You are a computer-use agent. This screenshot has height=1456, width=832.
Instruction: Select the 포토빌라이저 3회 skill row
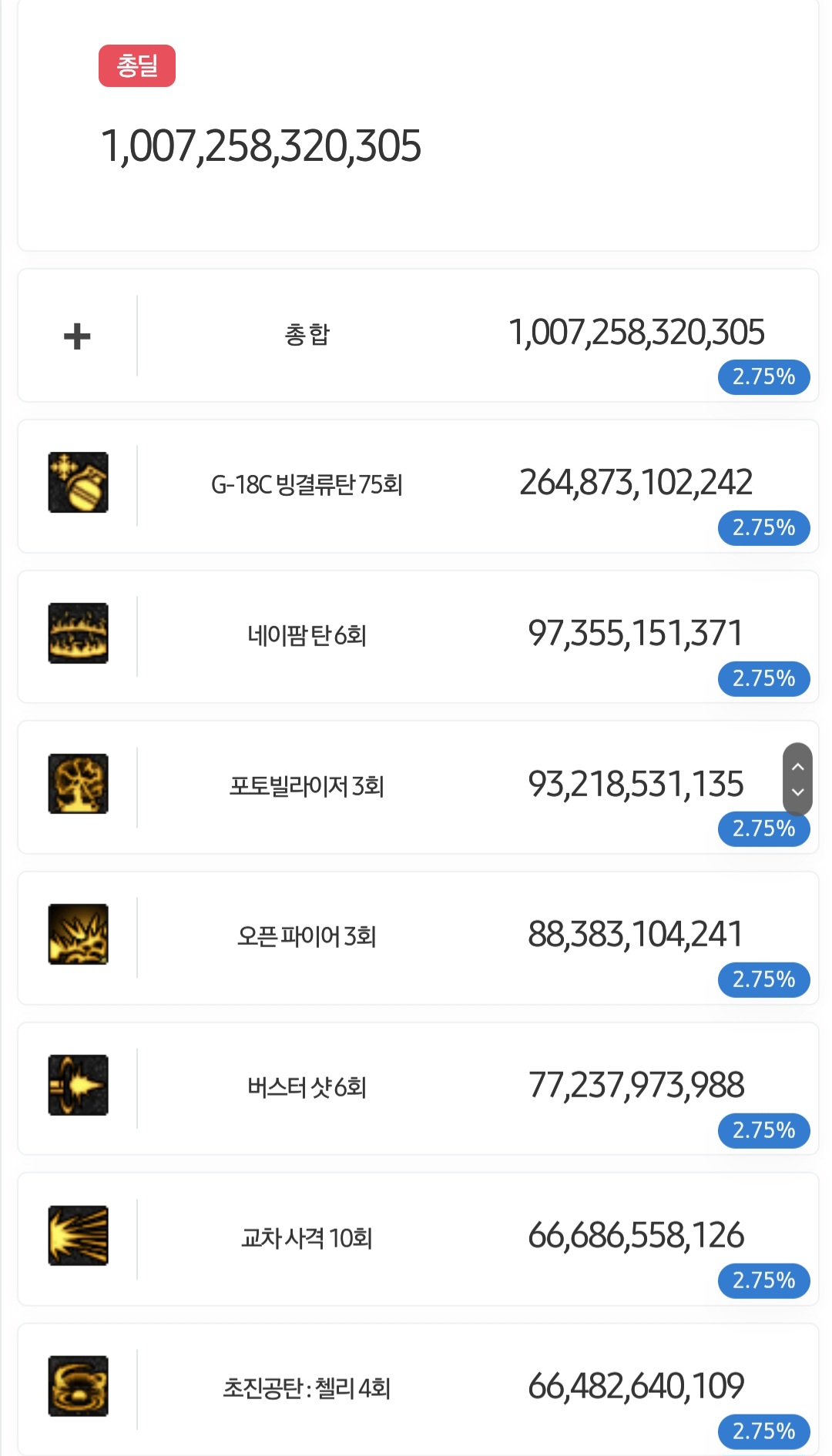418,787
